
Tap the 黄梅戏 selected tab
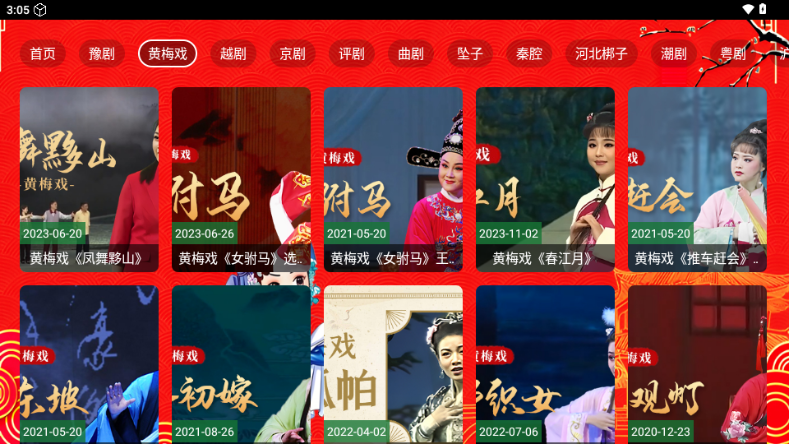pyautogui.click(x=167, y=54)
